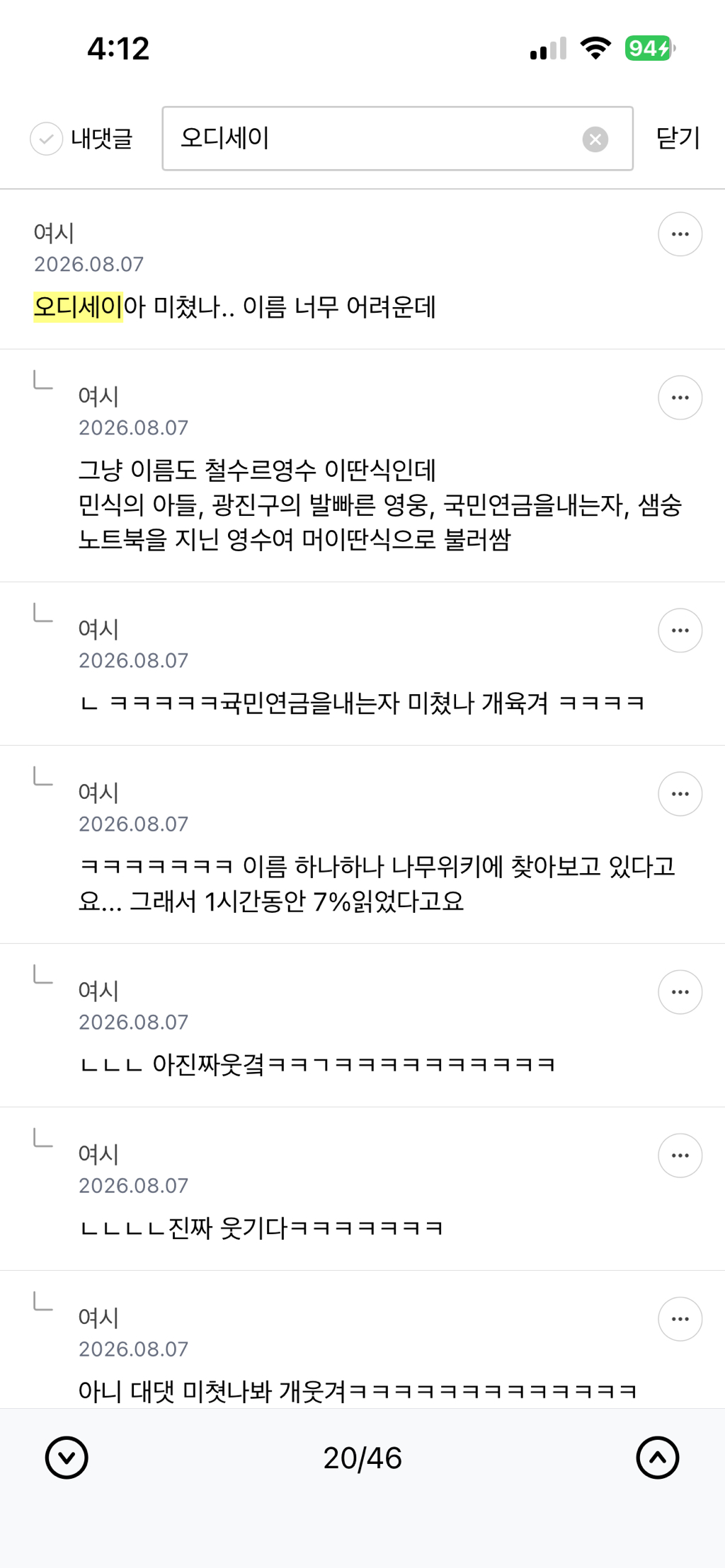Open more options on the 개육겨 reply
The height and width of the screenshot is (1568, 725).
coord(680,630)
